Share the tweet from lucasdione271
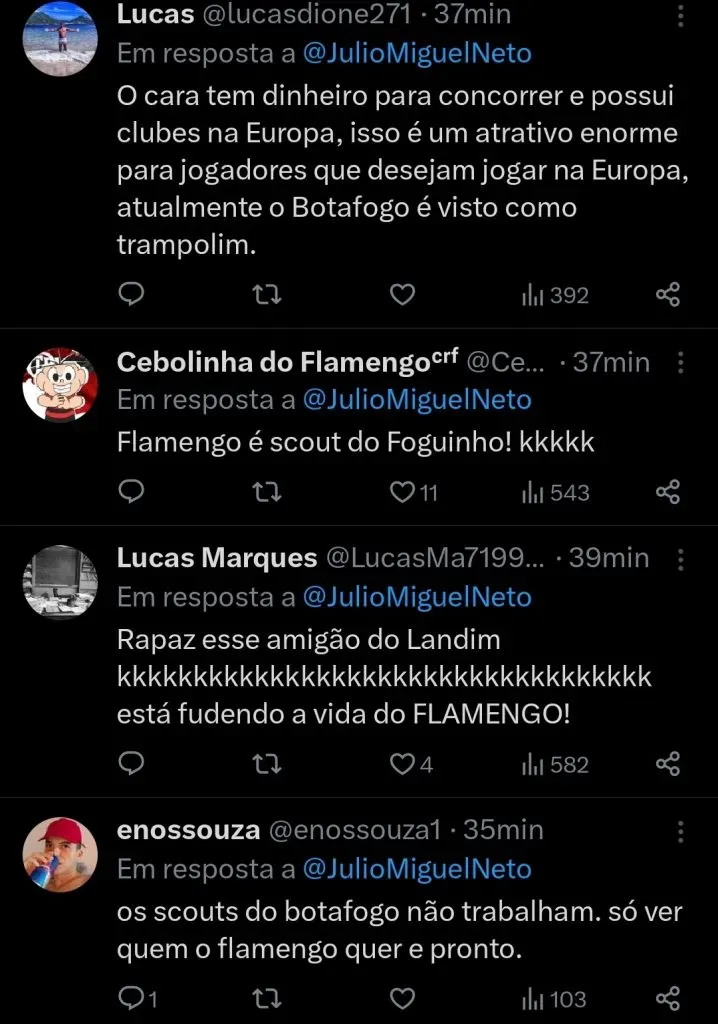Viewport: 718px width, 1024px height. (x=667, y=295)
